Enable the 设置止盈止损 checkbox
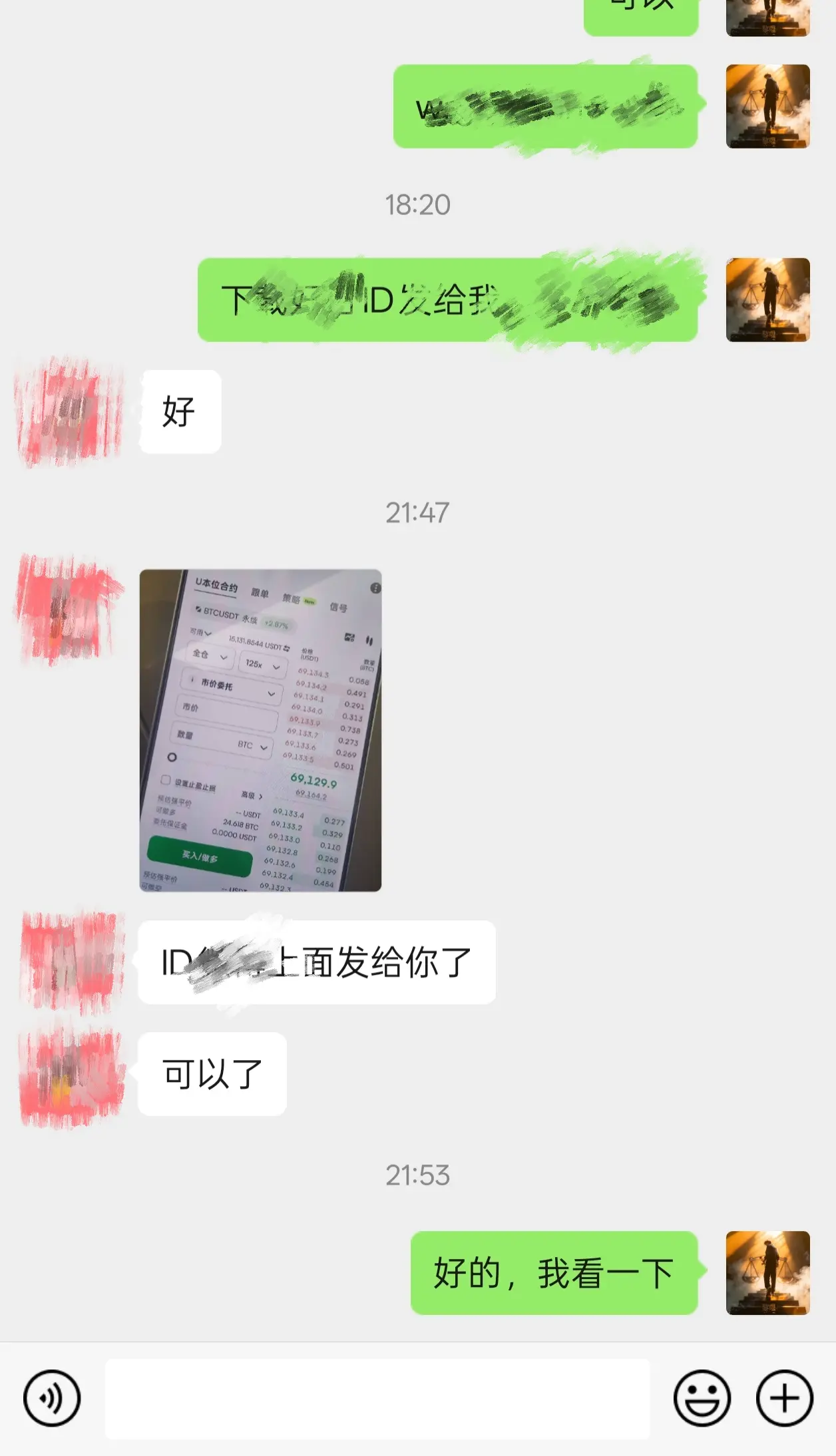This screenshot has height=1456, width=836. 166,781
